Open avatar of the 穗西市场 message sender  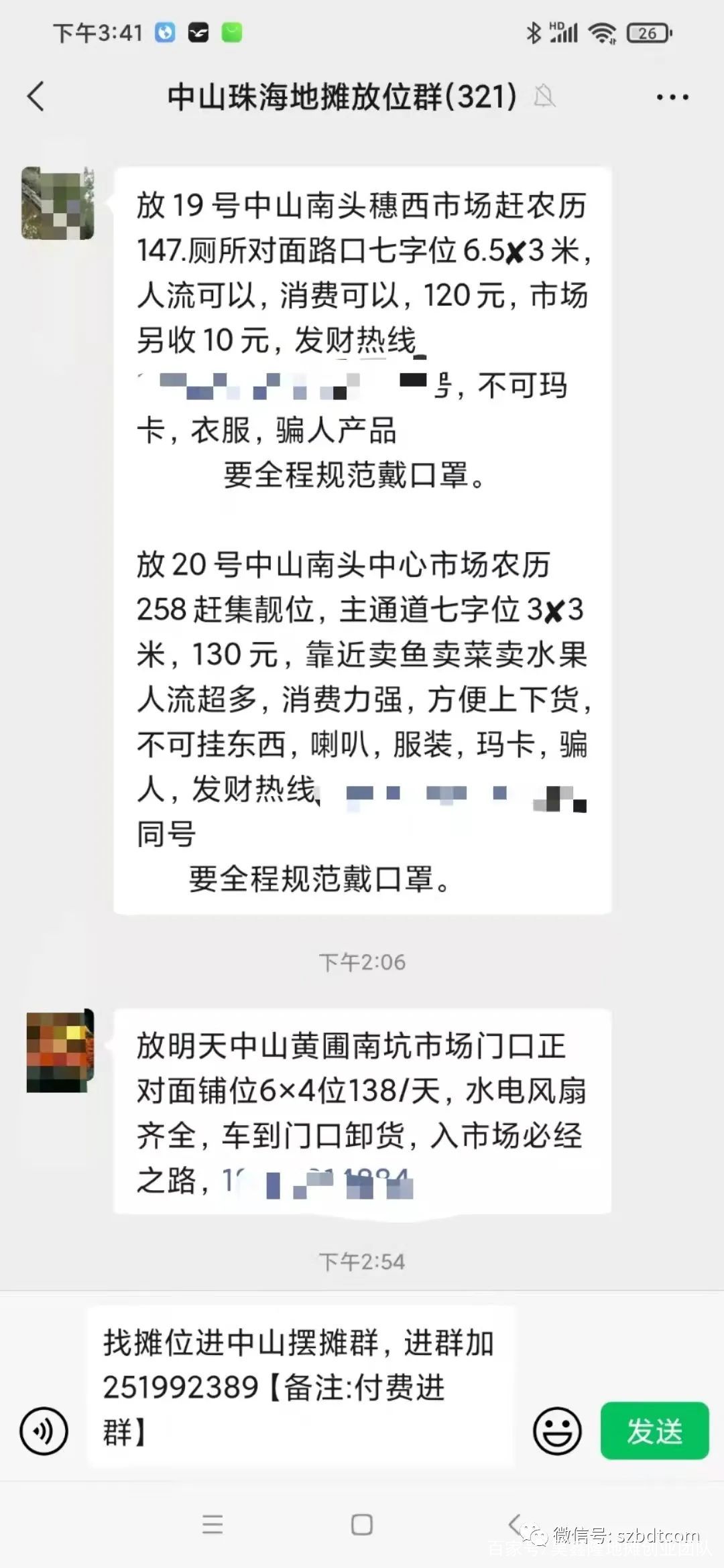[58, 204]
